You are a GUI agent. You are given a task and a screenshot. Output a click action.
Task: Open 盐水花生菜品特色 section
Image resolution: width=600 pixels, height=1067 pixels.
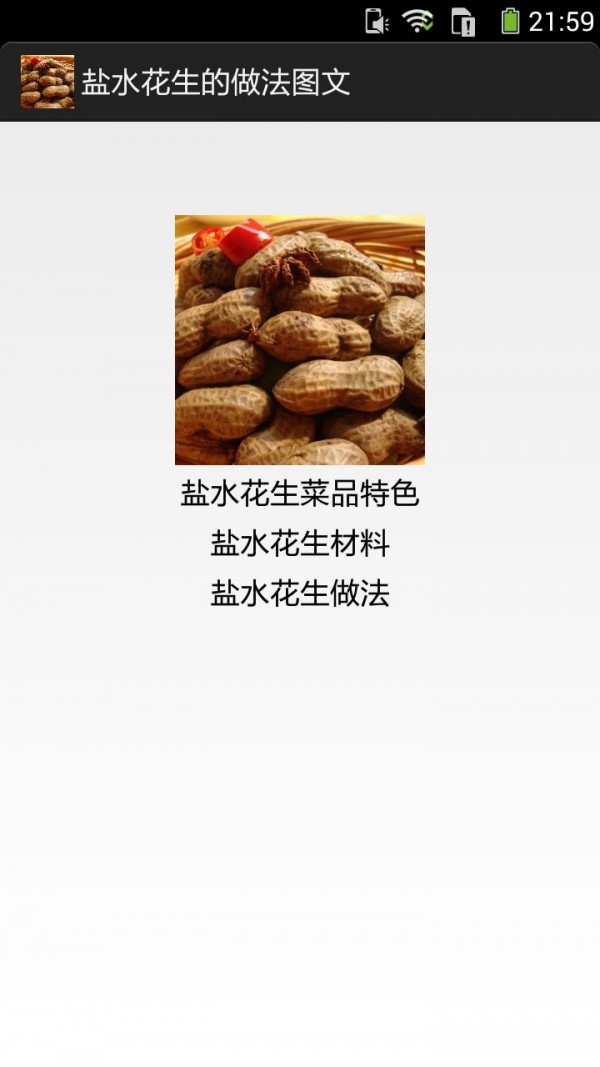[299, 494]
